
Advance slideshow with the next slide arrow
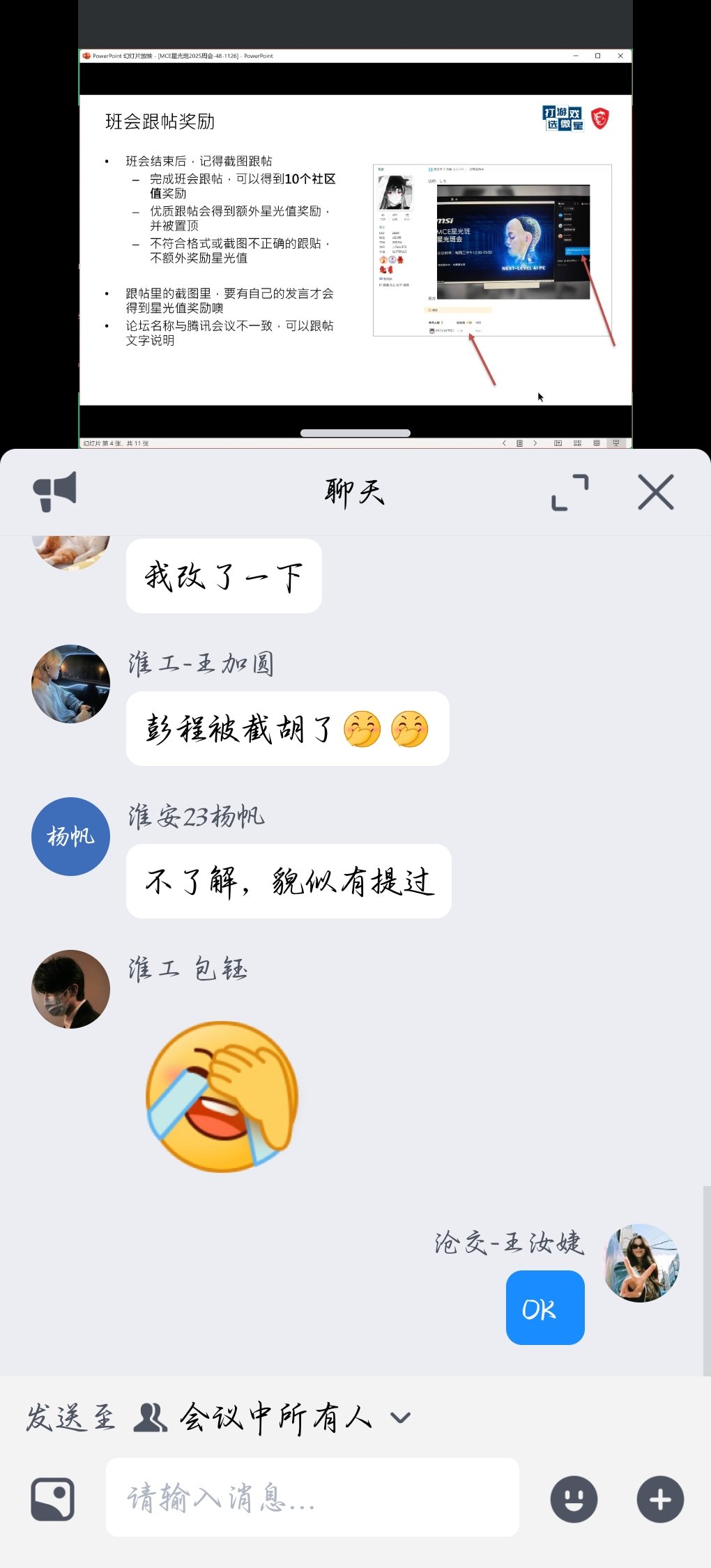(535, 443)
